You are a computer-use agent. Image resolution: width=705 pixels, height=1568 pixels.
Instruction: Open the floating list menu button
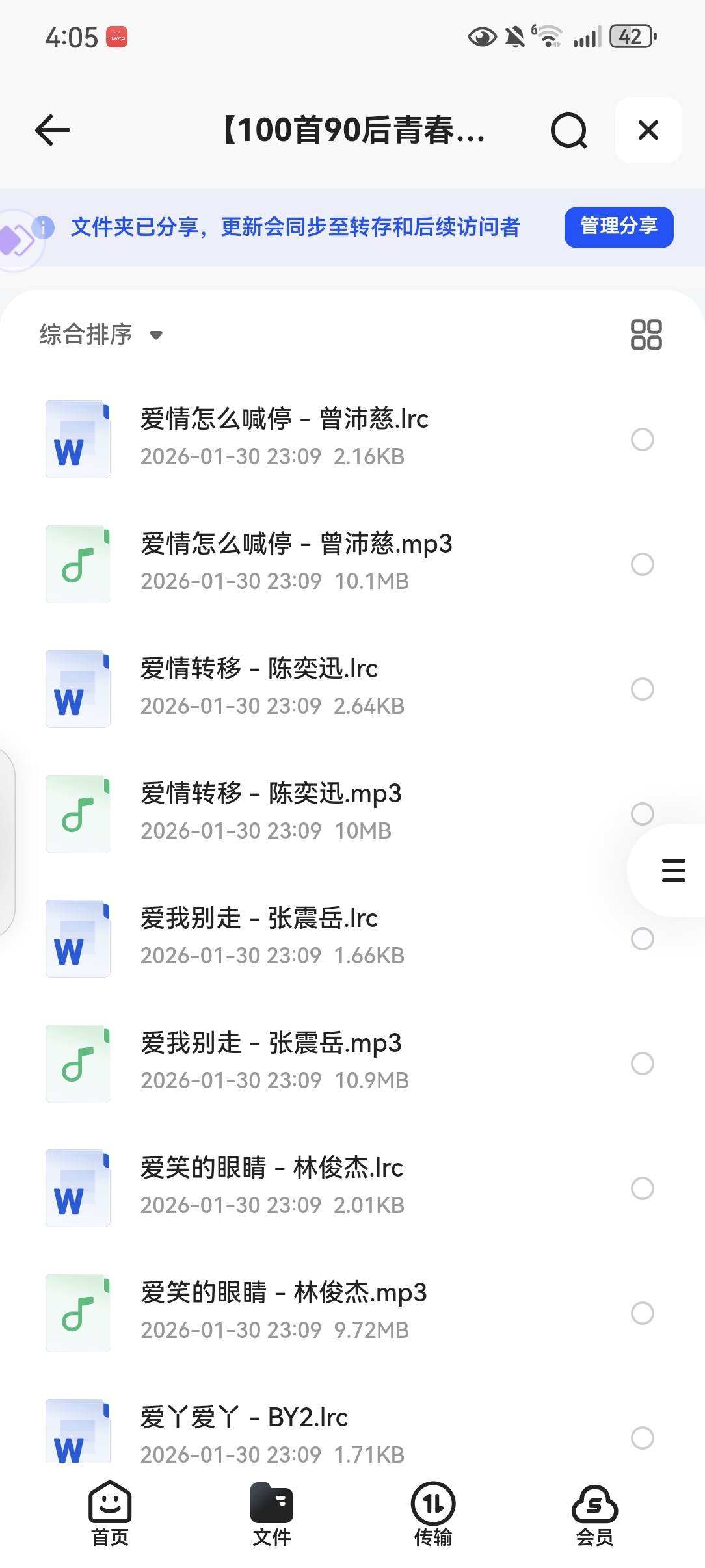[673, 870]
